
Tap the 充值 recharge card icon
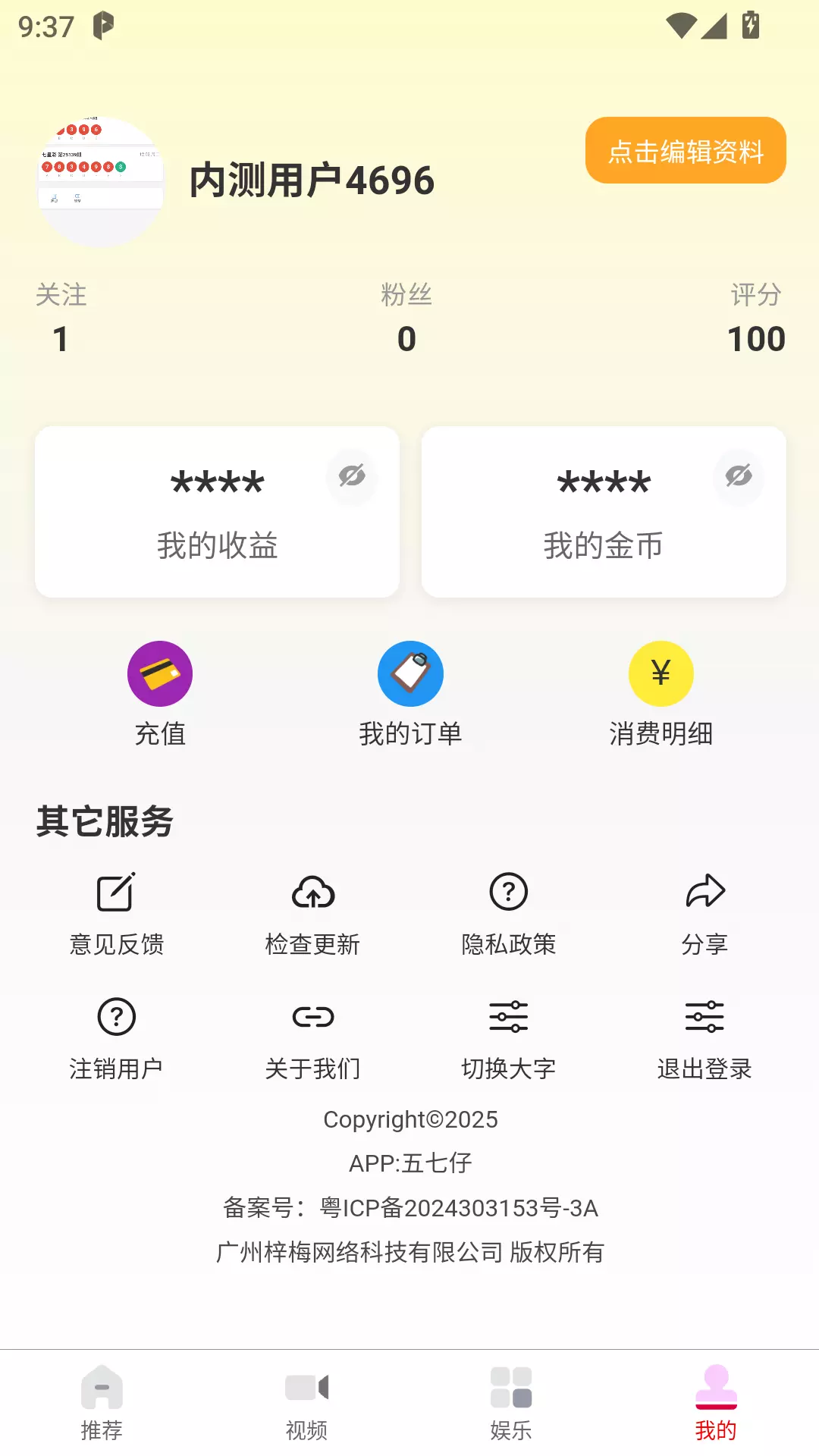pyautogui.click(x=159, y=673)
